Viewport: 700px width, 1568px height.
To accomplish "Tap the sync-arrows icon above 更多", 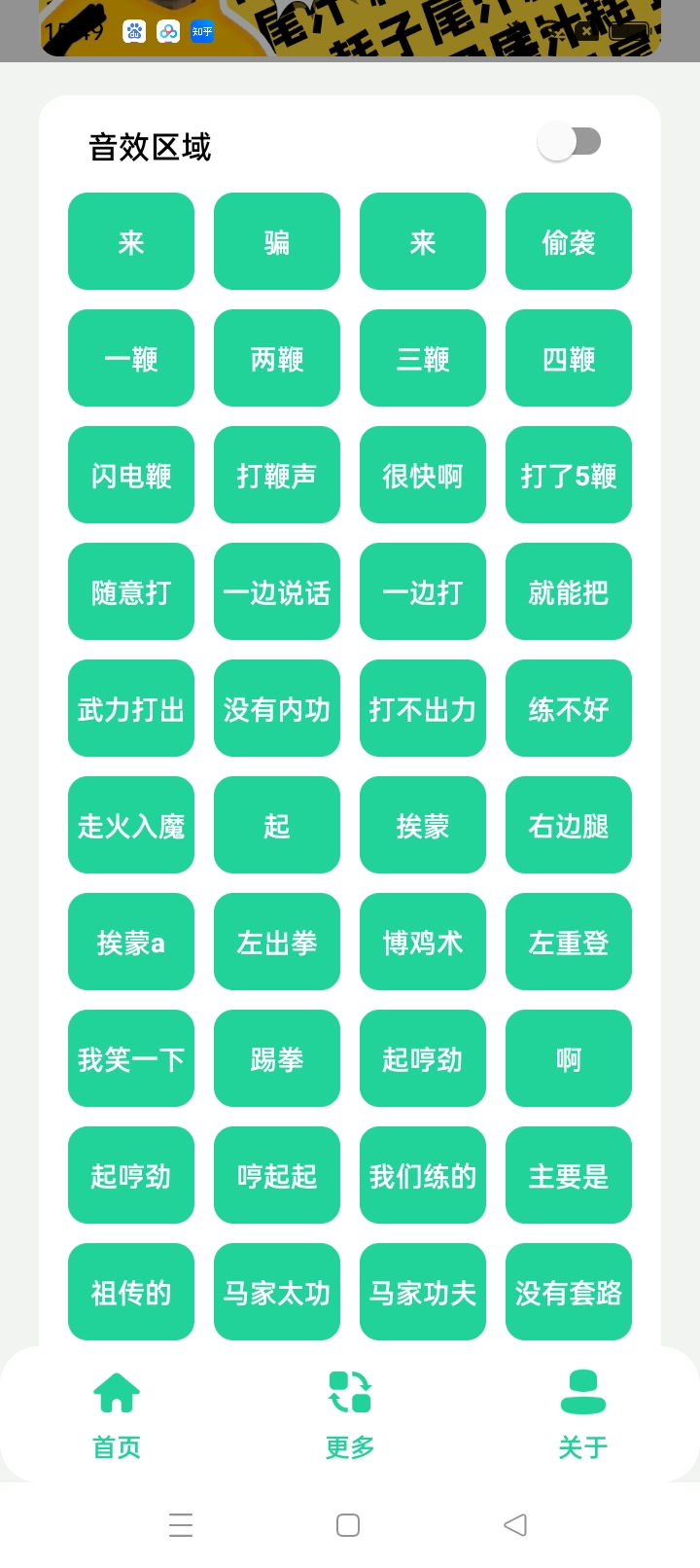I will [349, 1392].
